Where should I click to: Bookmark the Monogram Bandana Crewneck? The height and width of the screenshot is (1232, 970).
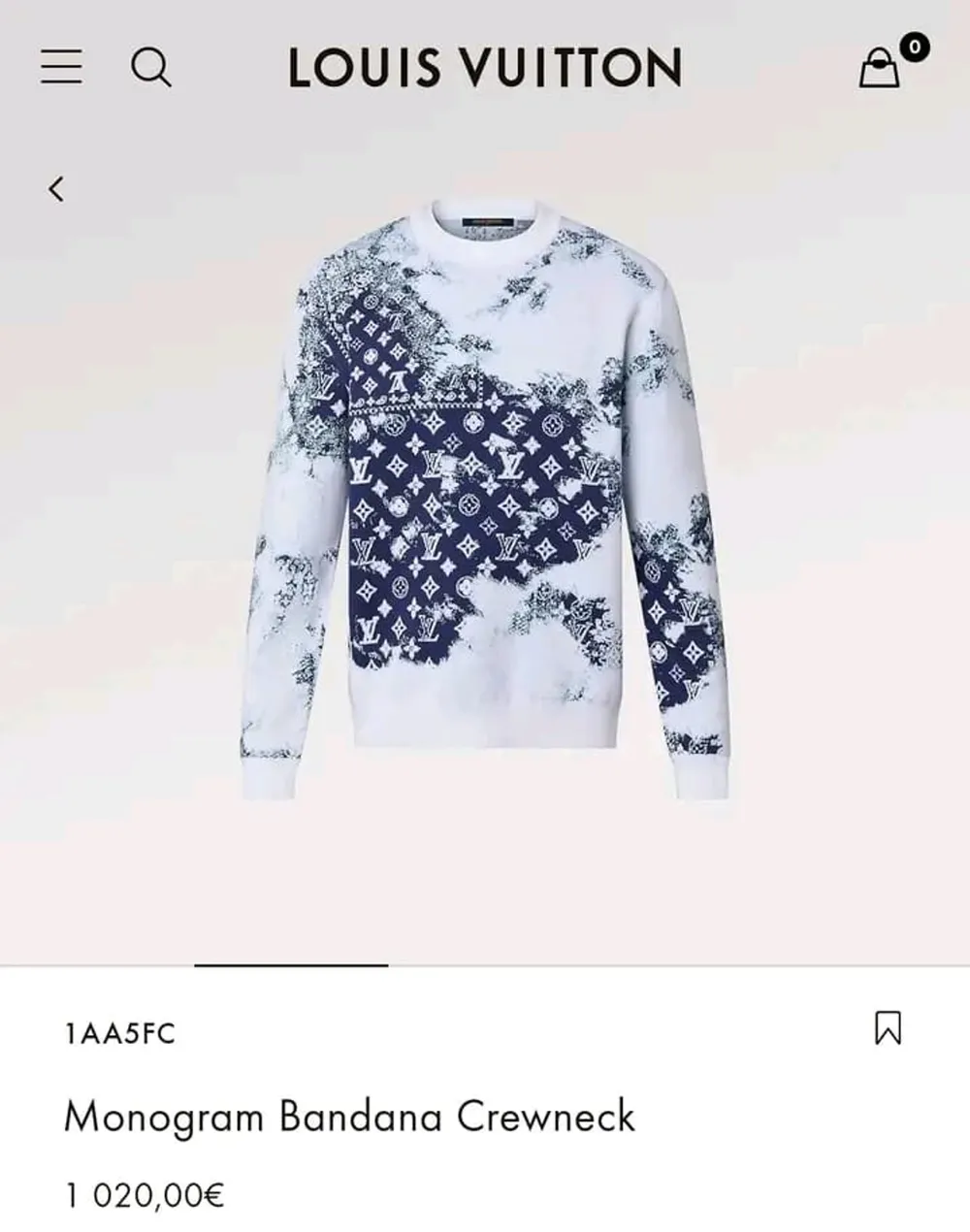(888, 1027)
